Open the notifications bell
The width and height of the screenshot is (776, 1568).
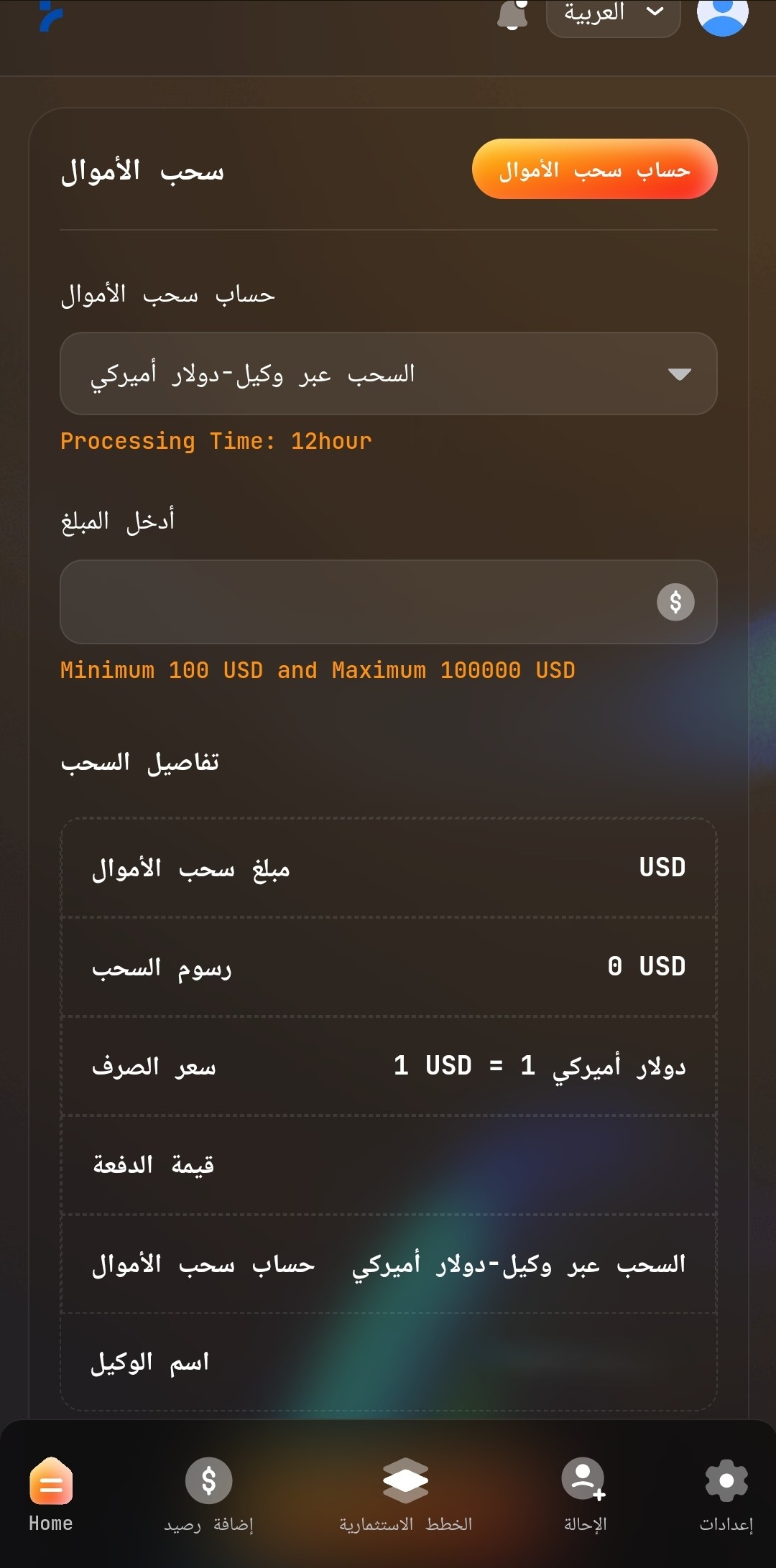click(512, 14)
